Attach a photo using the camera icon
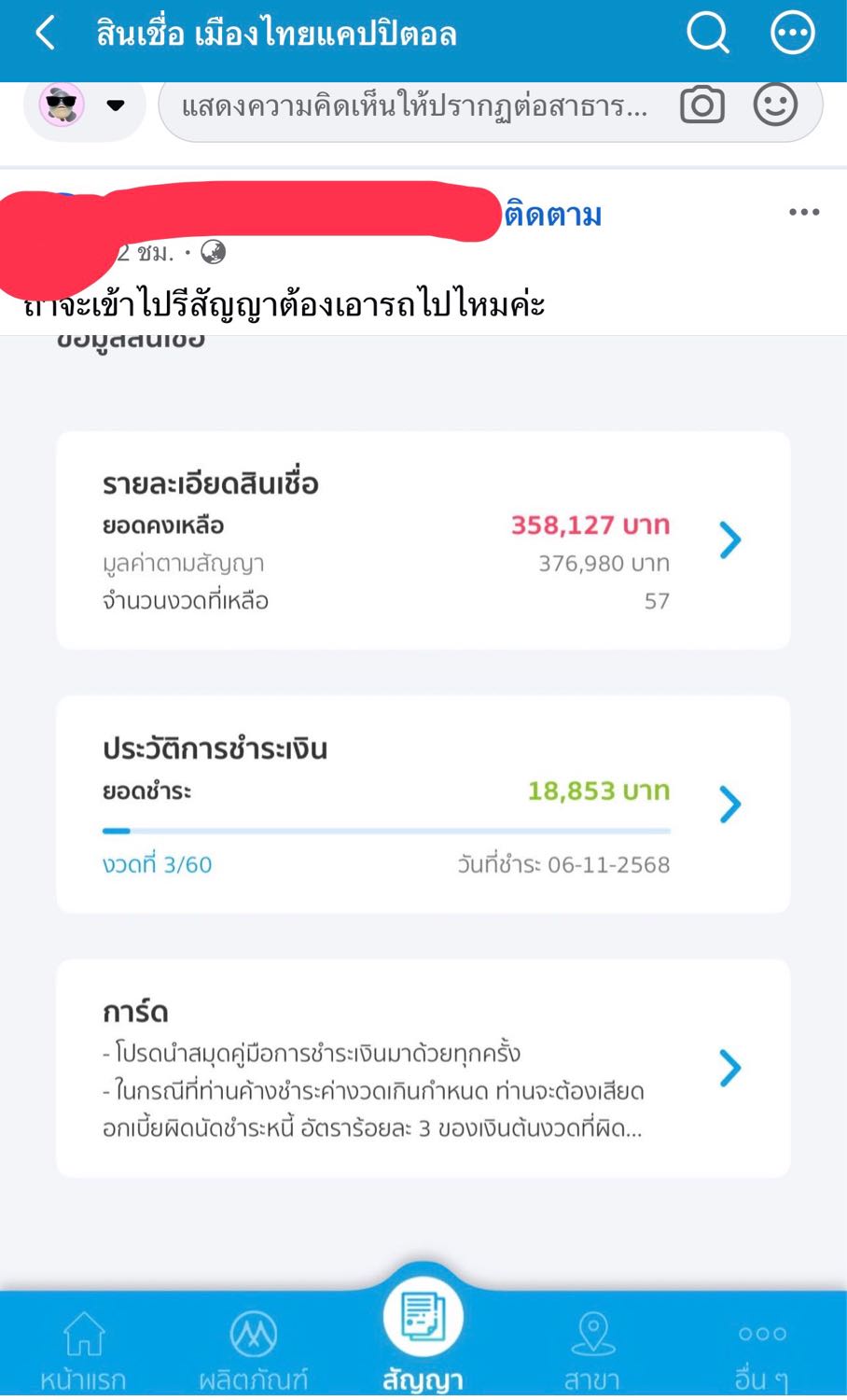This screenshot has height=1400, width=847. 702,105
